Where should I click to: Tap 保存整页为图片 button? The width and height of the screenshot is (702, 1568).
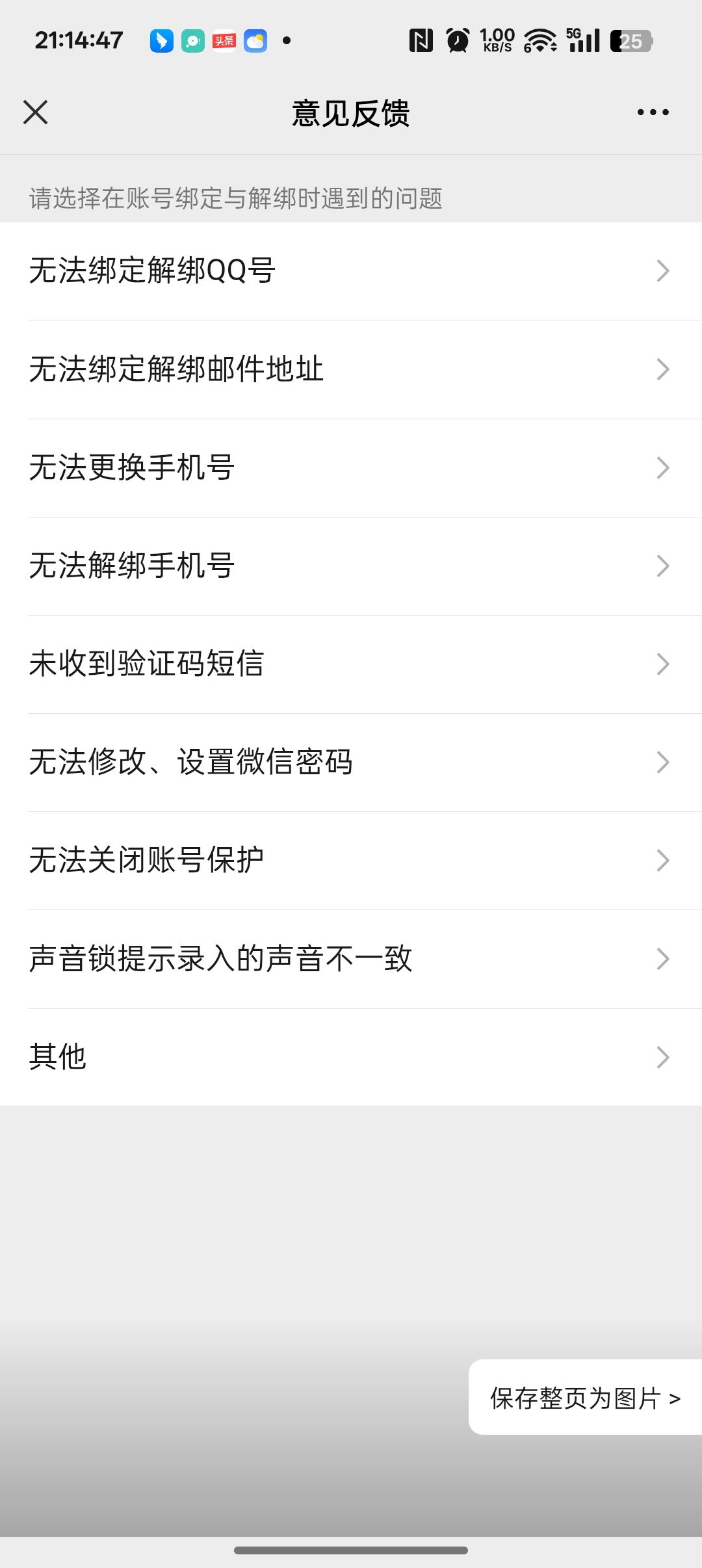pyautogui.click(x=585, y=1398)
